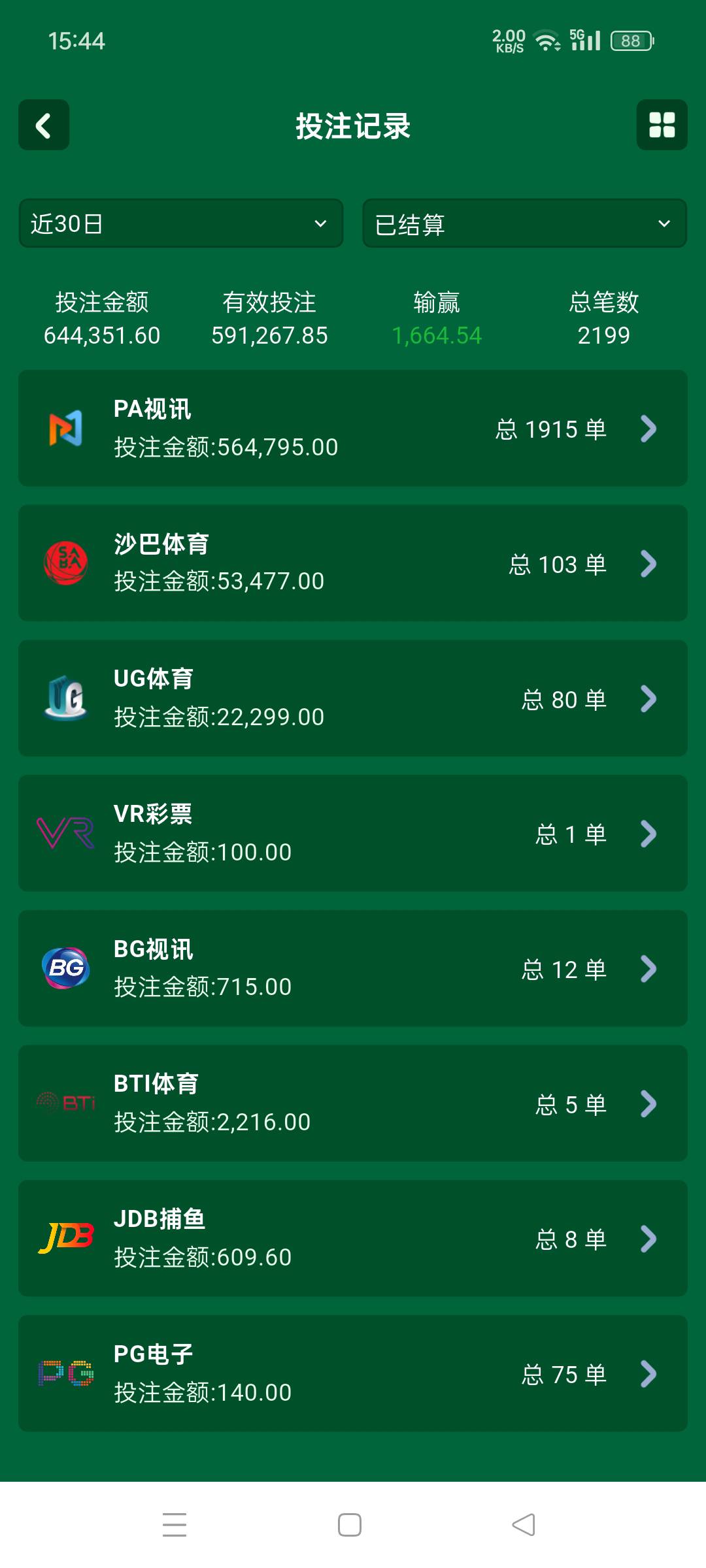706x1568 pixels.
Task: Go back using the arrow button
Action: (43, 125)
